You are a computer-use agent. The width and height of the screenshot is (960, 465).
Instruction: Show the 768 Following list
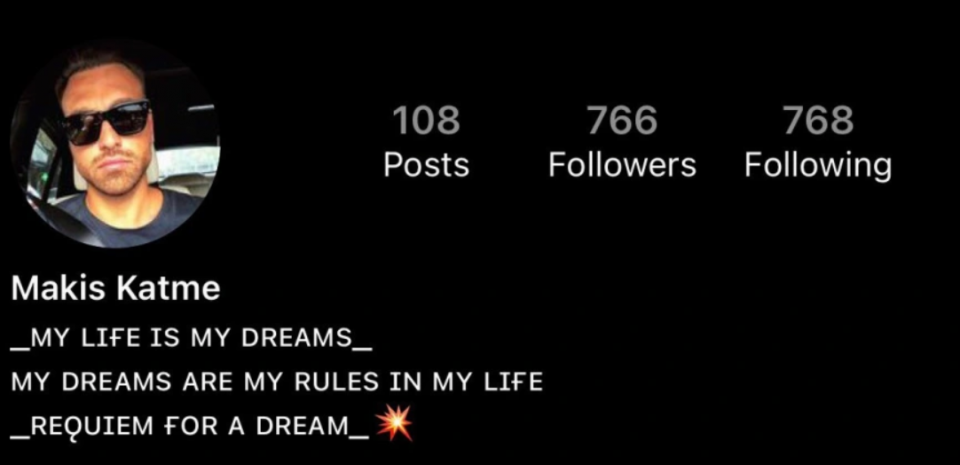click(x=817, y=142)
